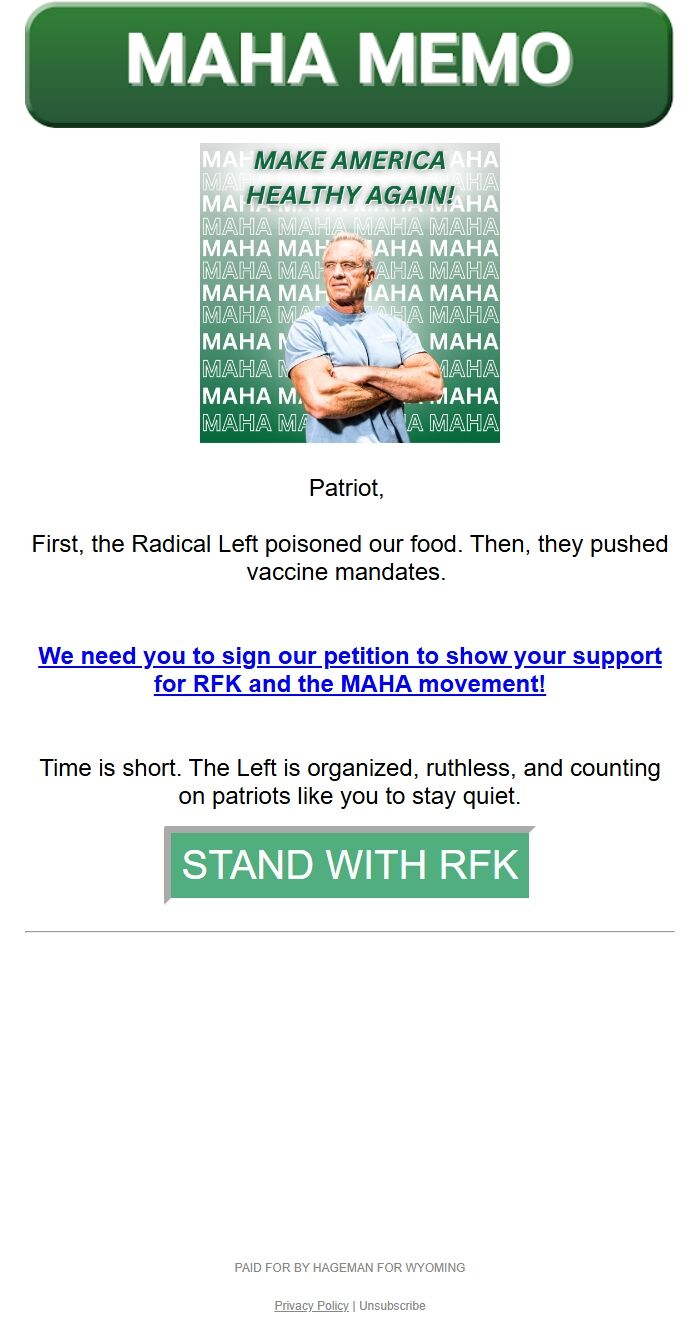Open the petition link supporting RFK and MAHA
Viewport: 700px width, 1329px height.
pyautogui.click(x=349, y=670)
